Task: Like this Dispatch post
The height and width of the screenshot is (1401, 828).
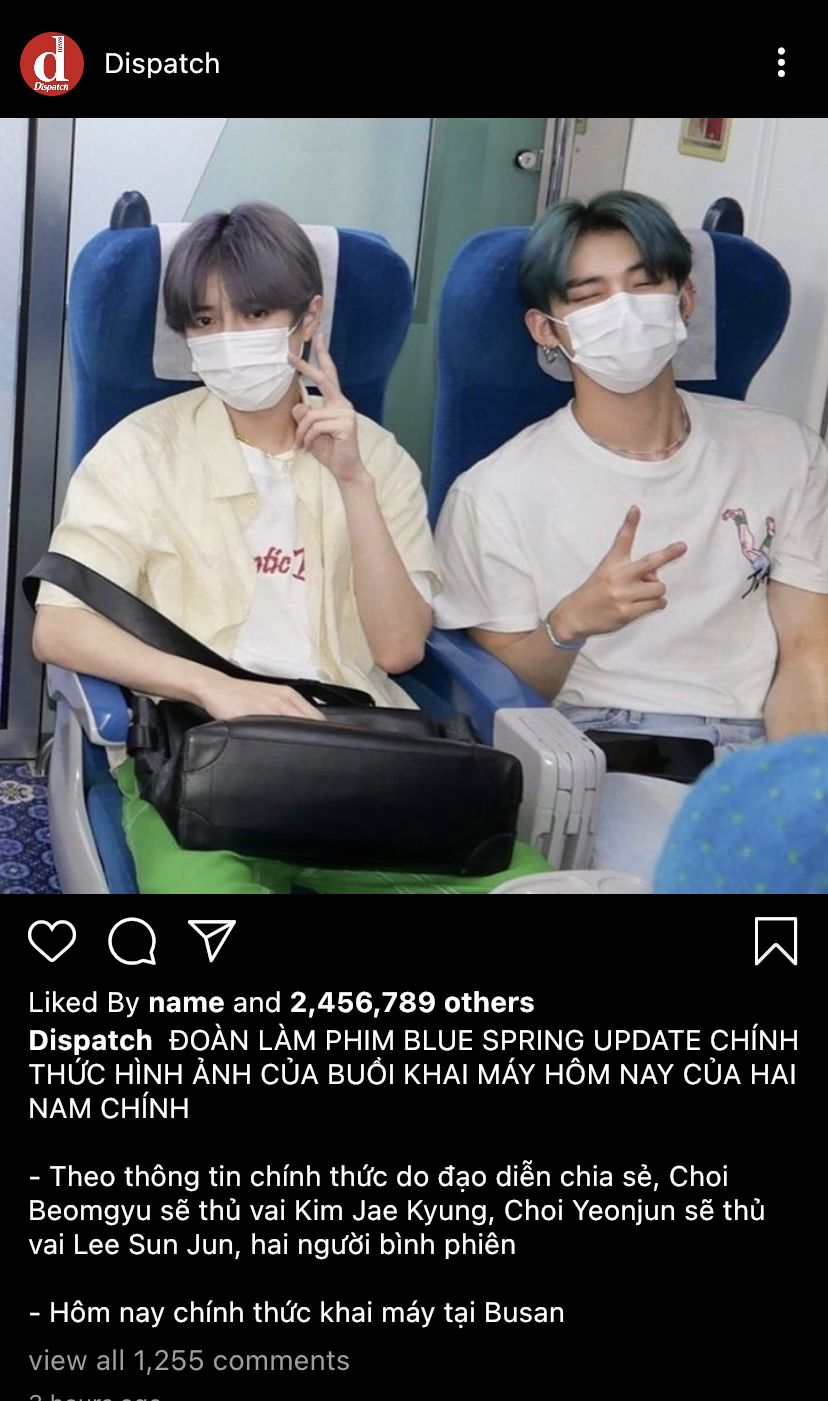Action: (52, 941)
